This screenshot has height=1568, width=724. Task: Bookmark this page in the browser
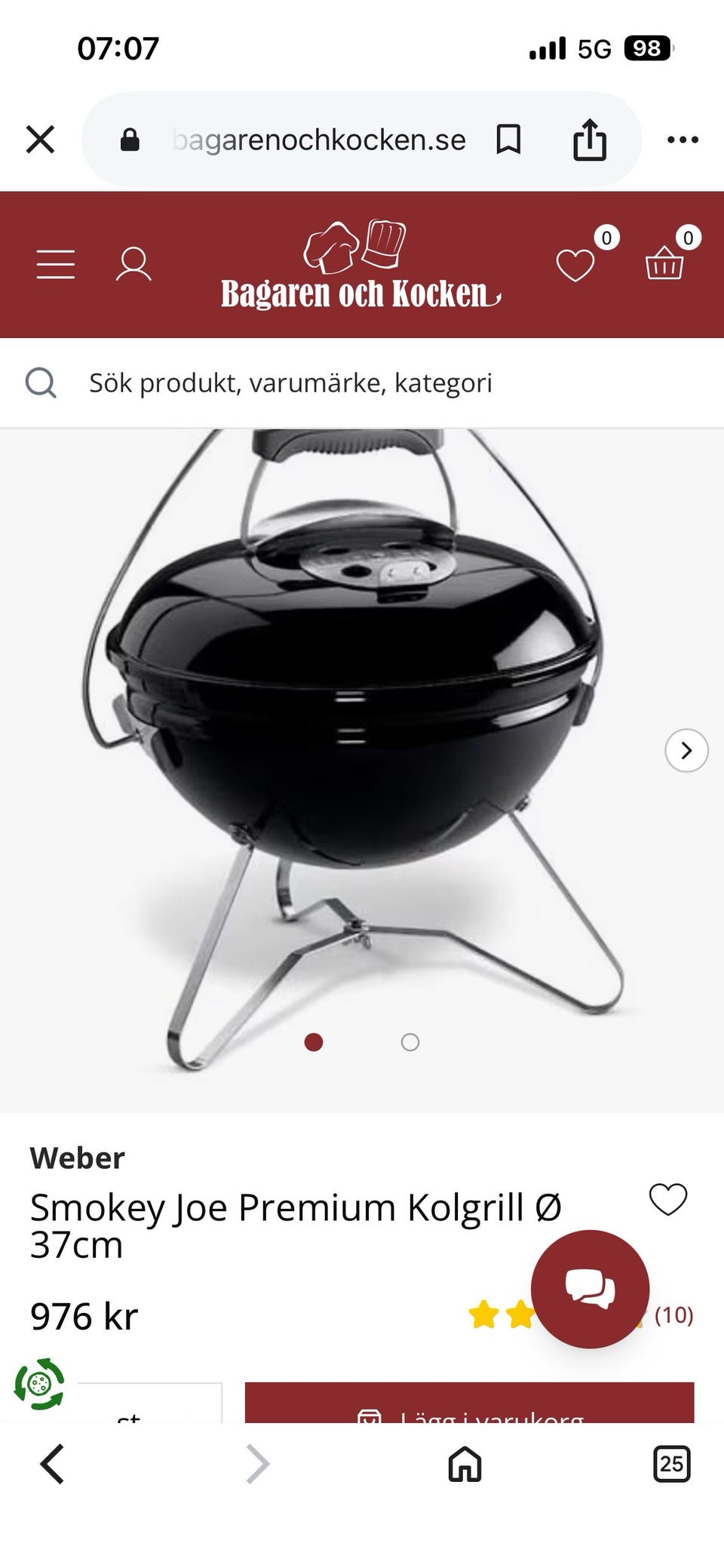tap(508, 140)
